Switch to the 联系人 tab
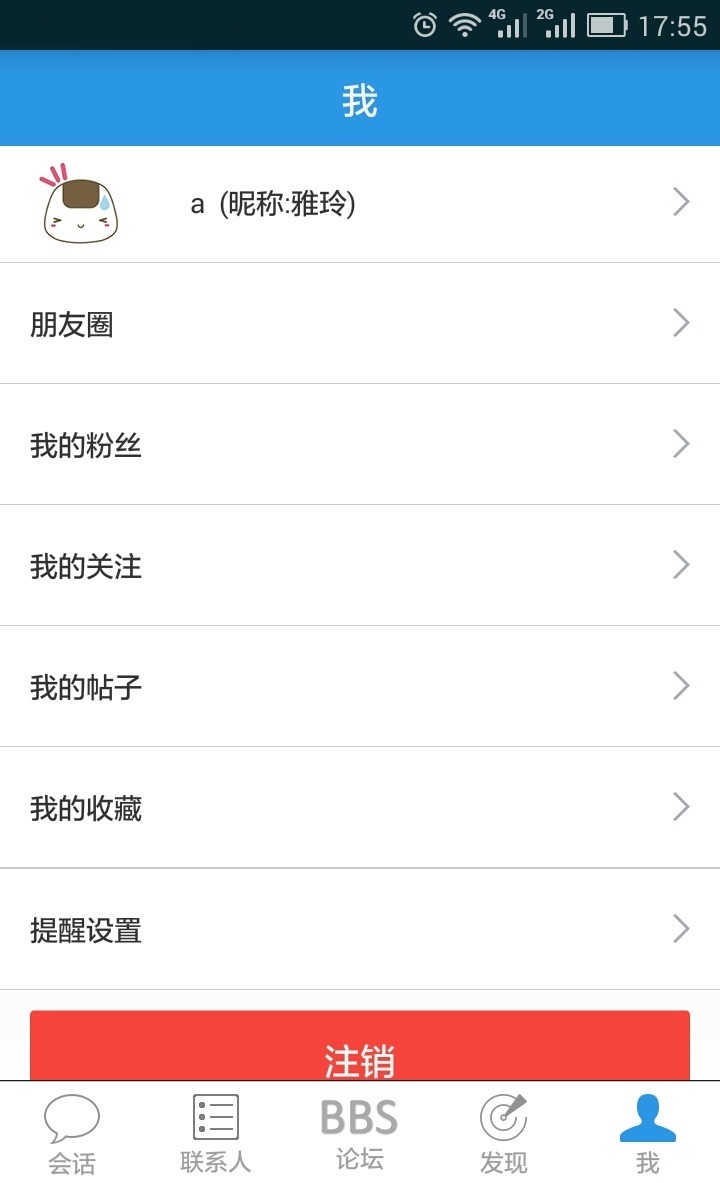720x1183 pixels. pos(216,1130)
